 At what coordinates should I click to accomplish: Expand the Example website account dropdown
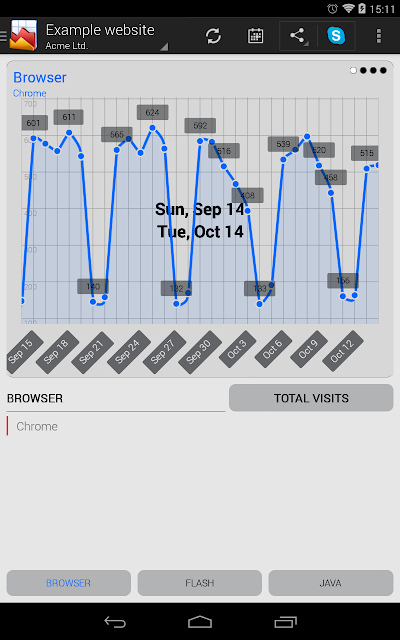coord(104,36)
